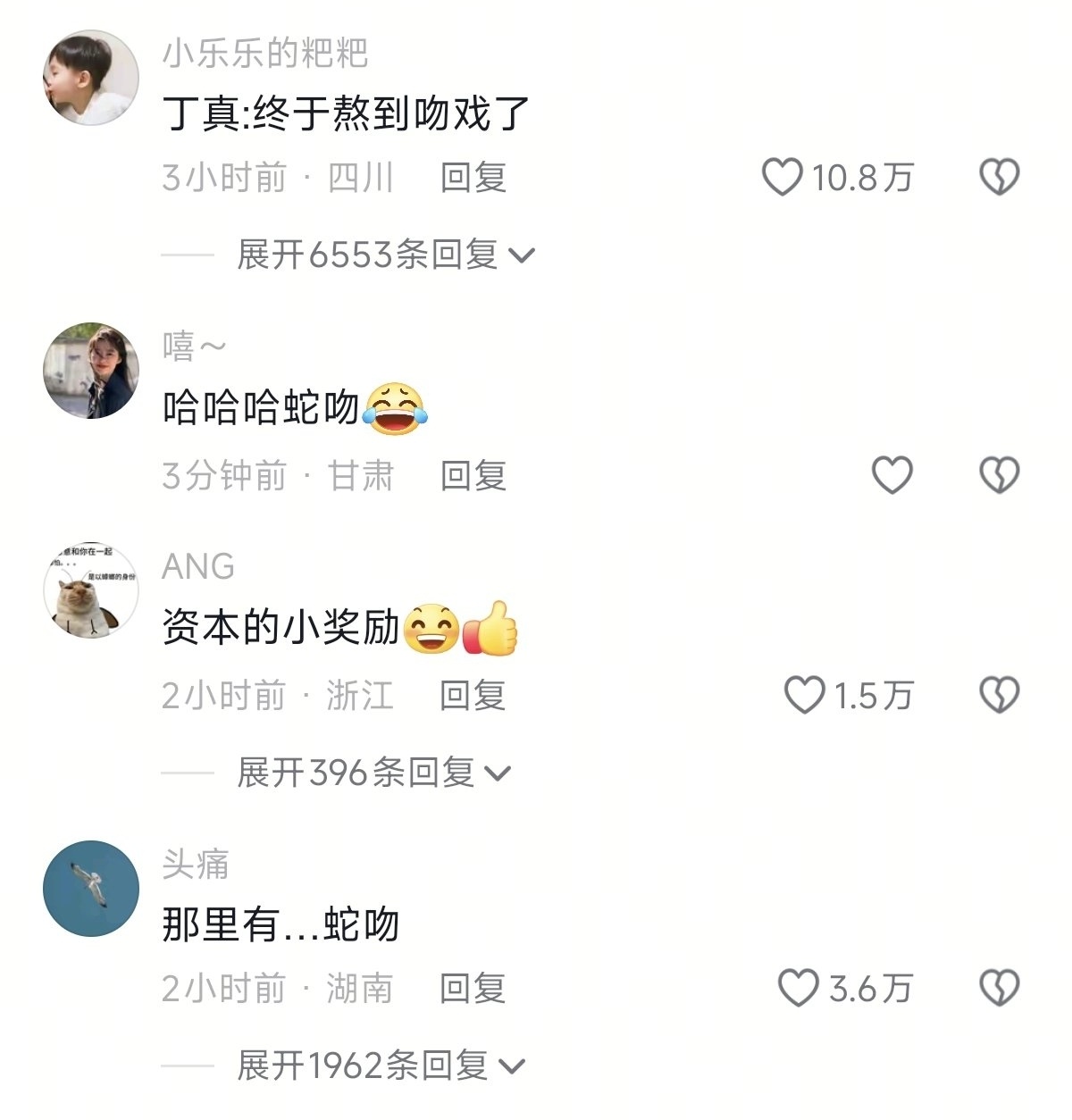Like ANG's comment

(804, 695)
